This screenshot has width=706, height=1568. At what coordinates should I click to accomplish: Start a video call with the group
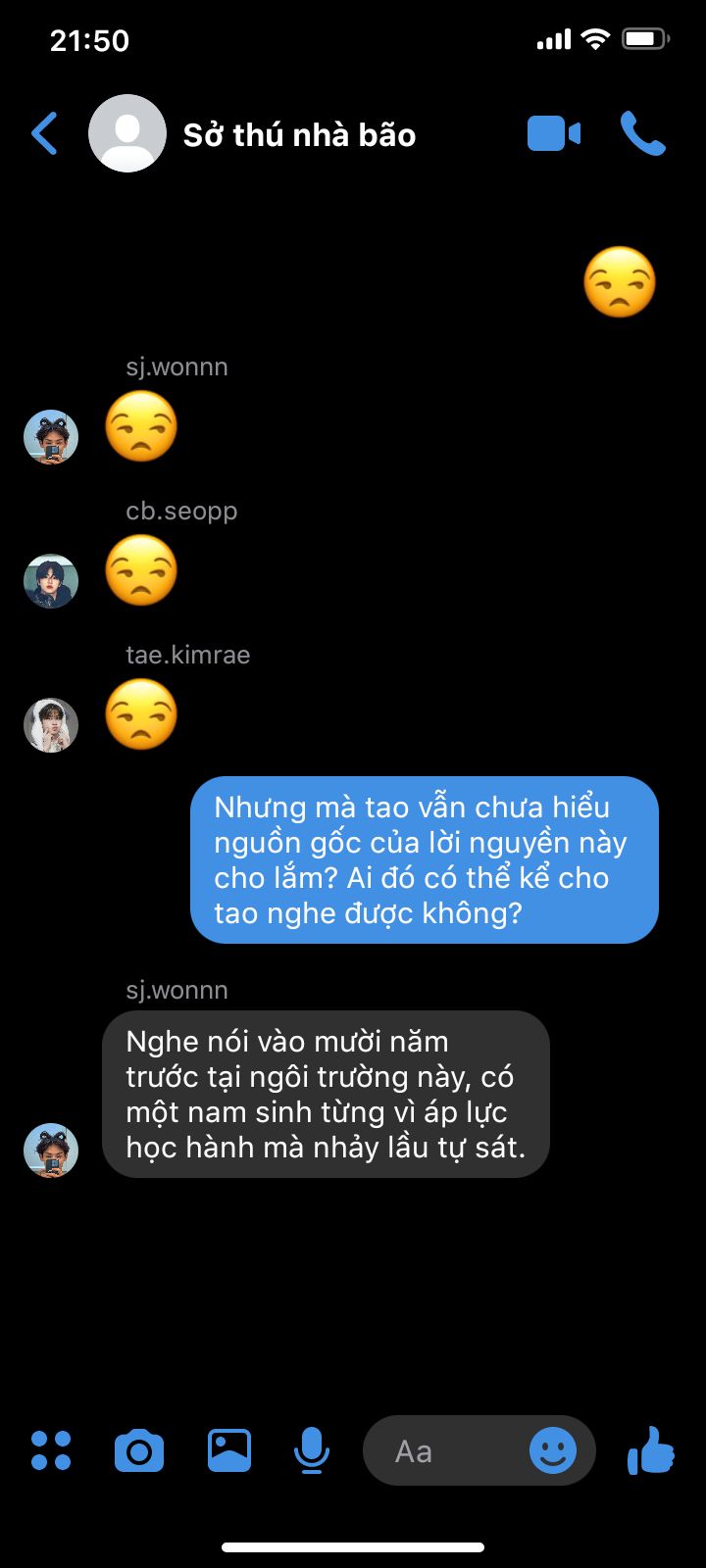(554, 134)
